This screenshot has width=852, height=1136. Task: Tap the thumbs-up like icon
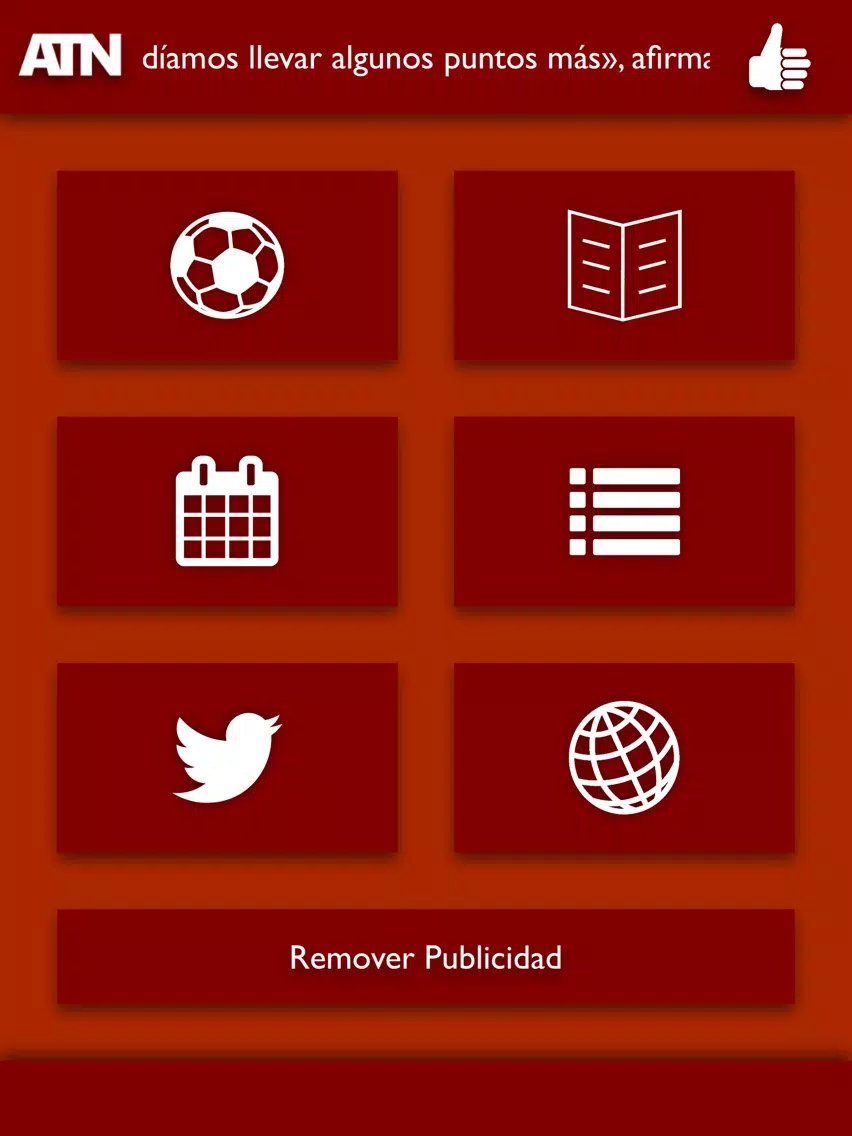pos(779,59)
